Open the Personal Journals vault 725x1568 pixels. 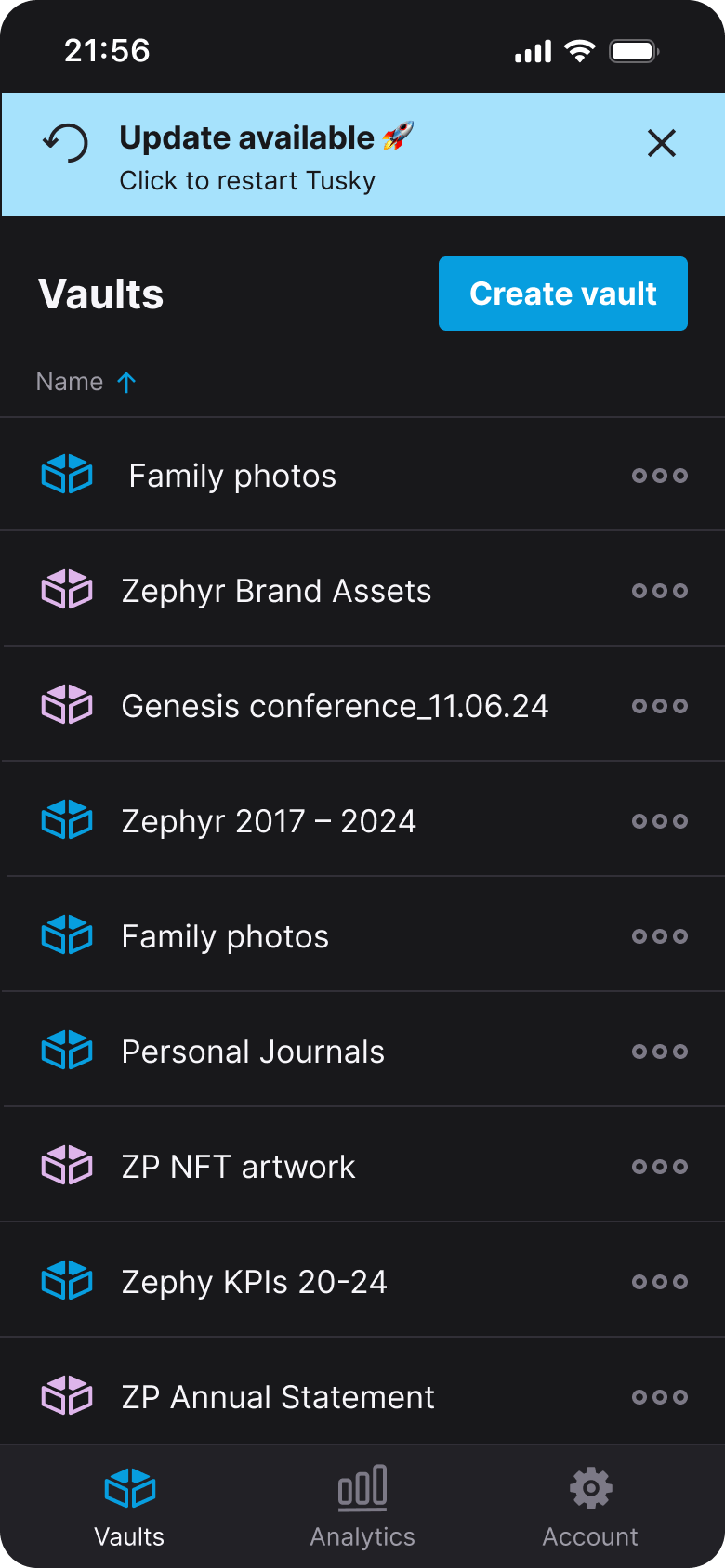(x=253, y=1052)
